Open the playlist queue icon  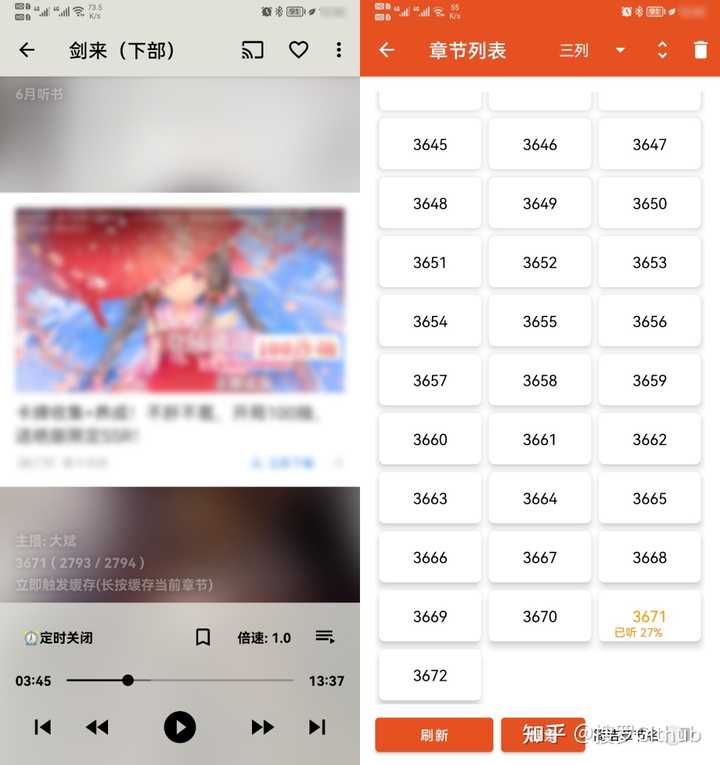(324, 637)
